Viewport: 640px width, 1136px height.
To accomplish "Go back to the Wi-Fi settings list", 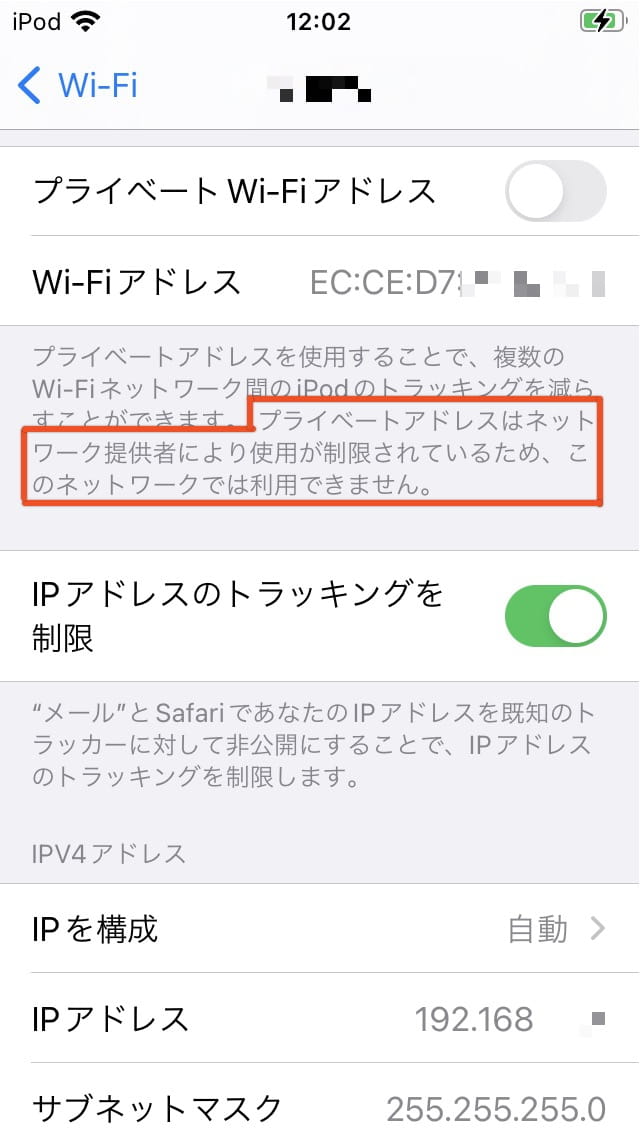I will click(x=77, y=85).
